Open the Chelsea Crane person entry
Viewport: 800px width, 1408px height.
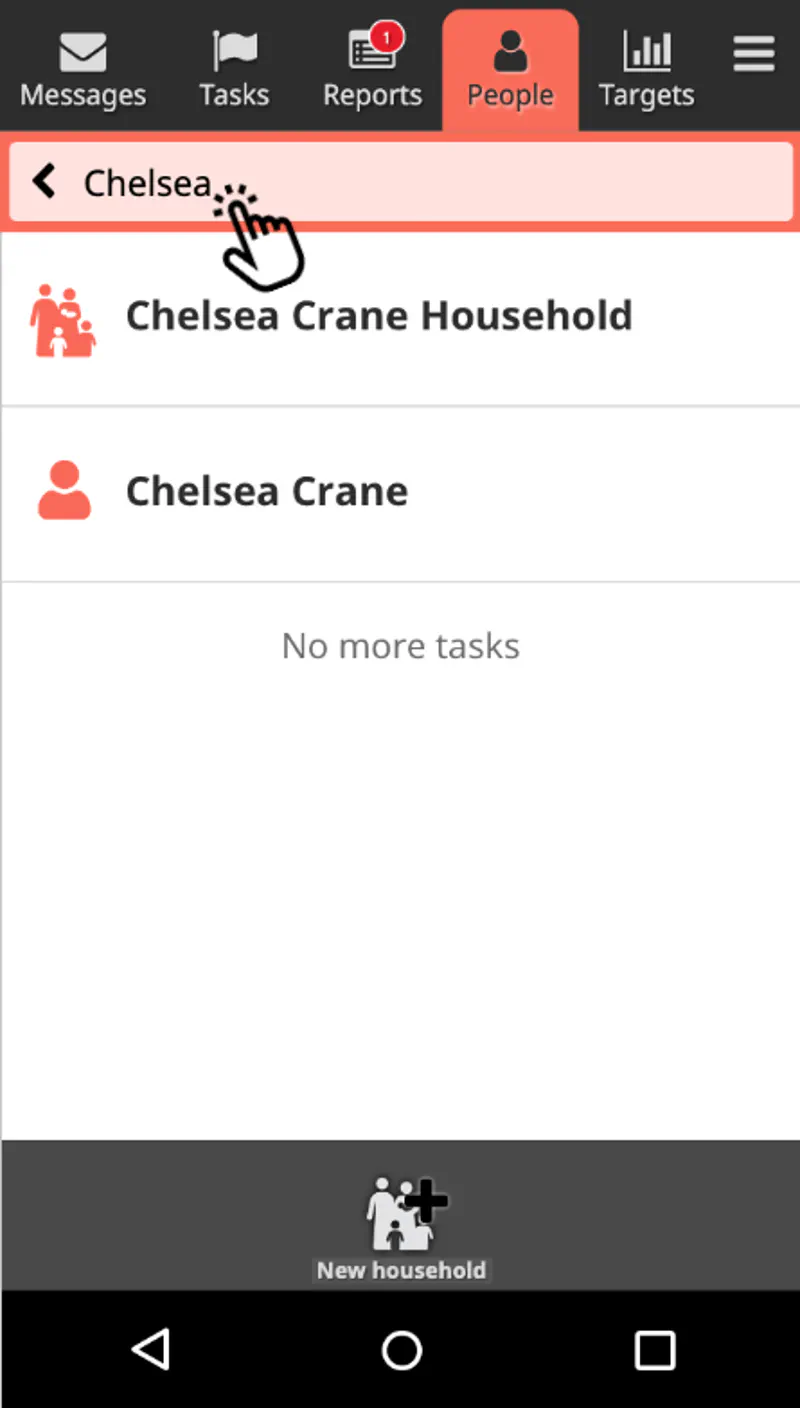point(400,493)
